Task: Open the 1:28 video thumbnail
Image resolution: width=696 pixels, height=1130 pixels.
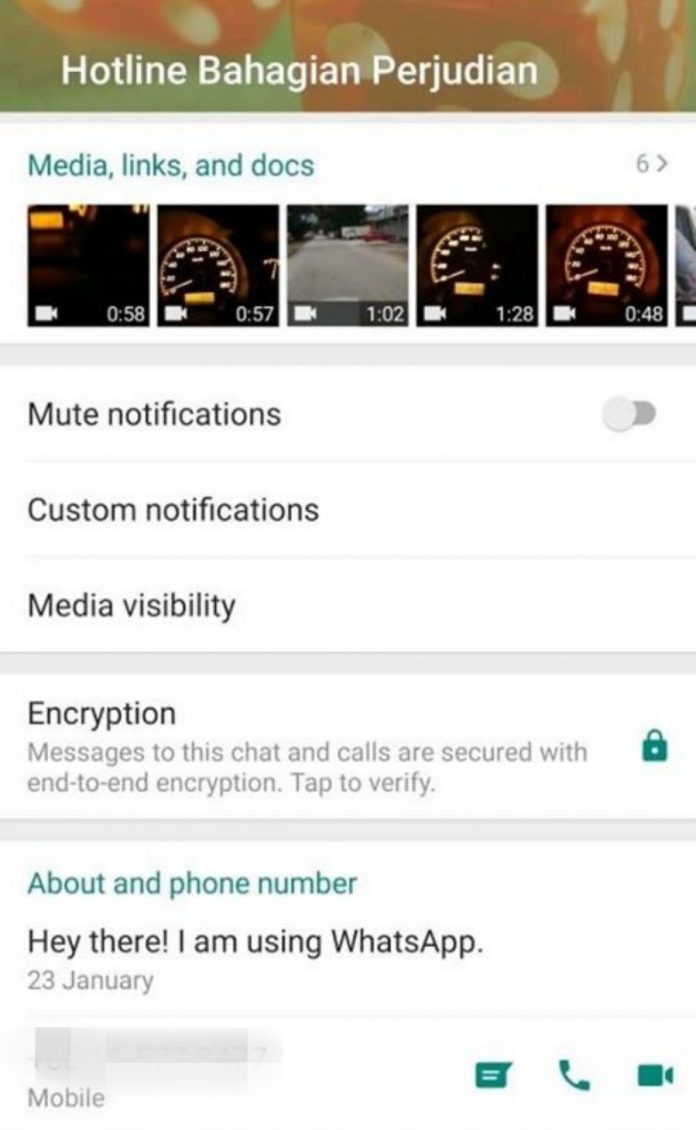Action: (476, 266)
